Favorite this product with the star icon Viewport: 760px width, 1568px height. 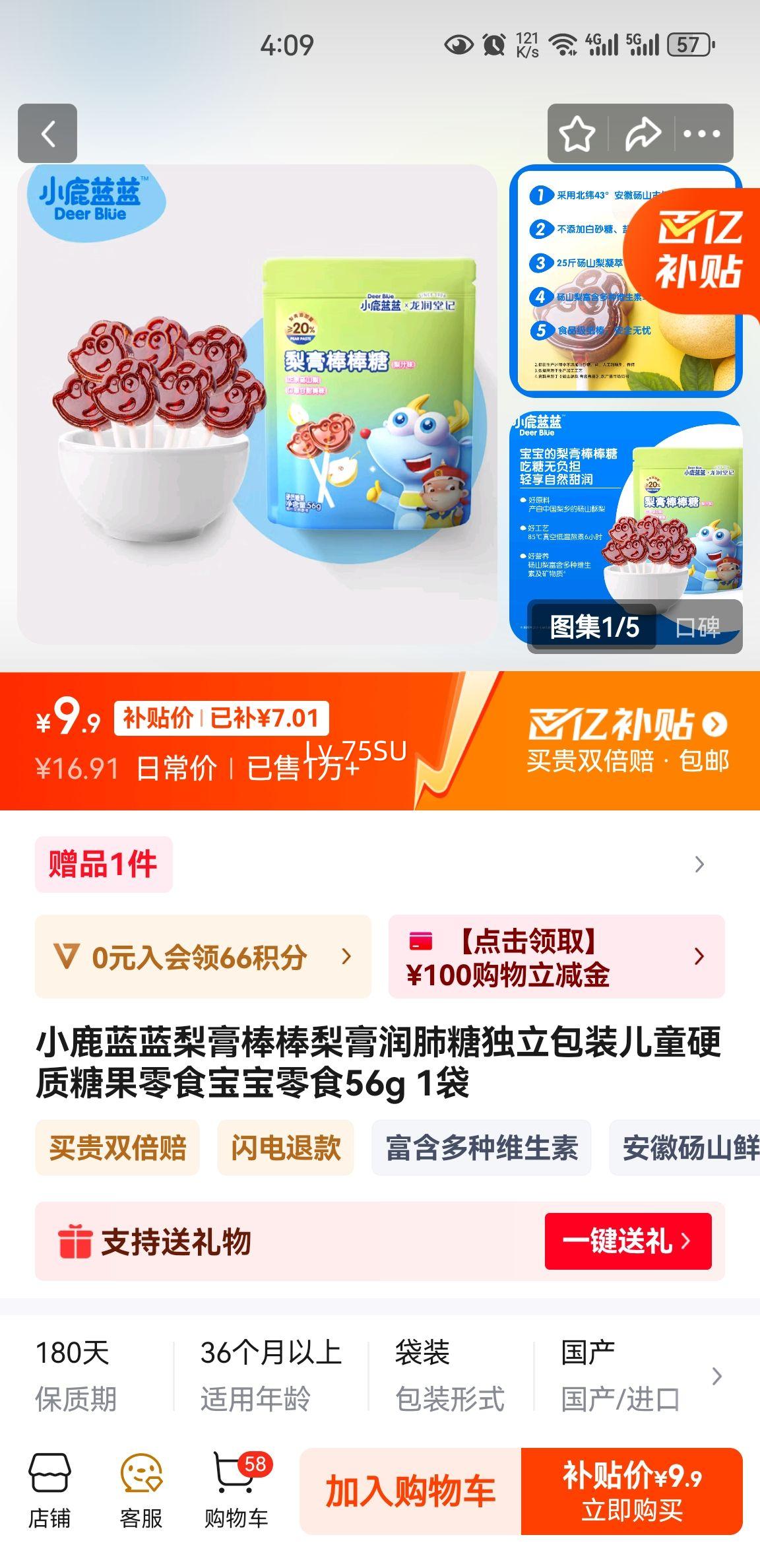pyautogui.click(x=576, y=134)
